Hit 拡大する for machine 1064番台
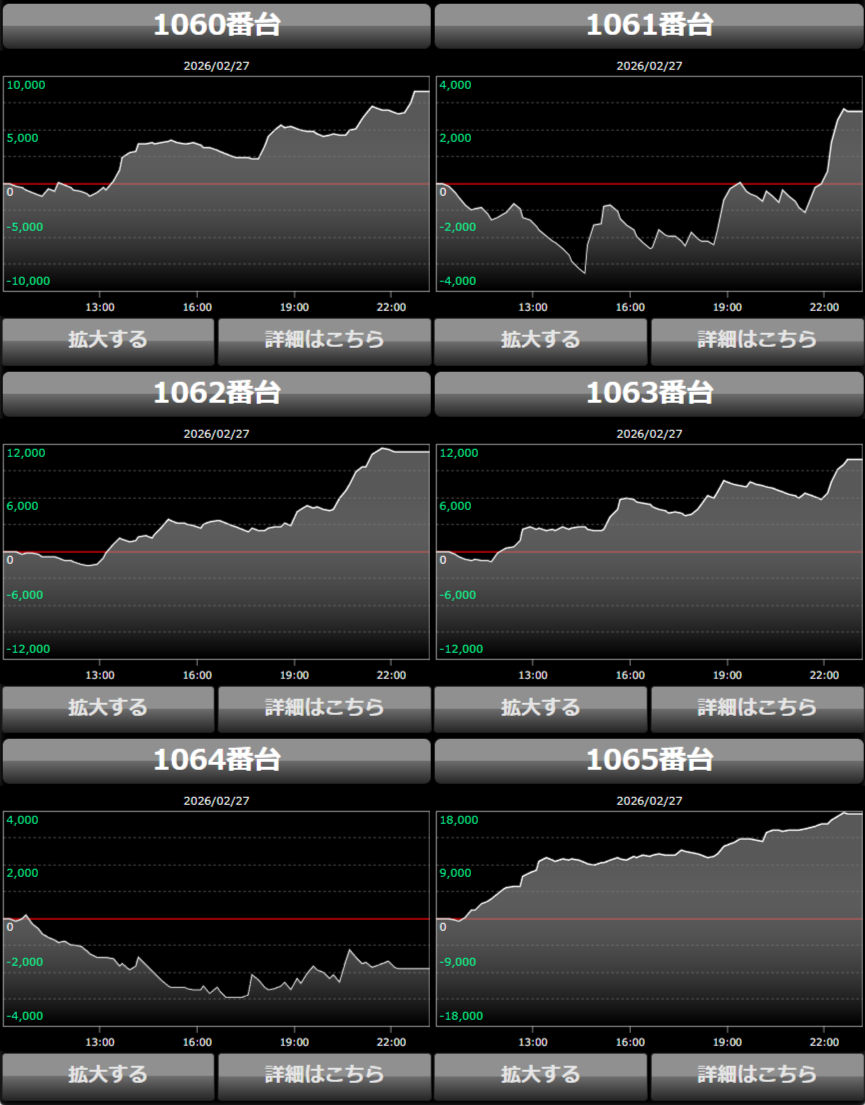The image size is (865, 1105). 108,1076
